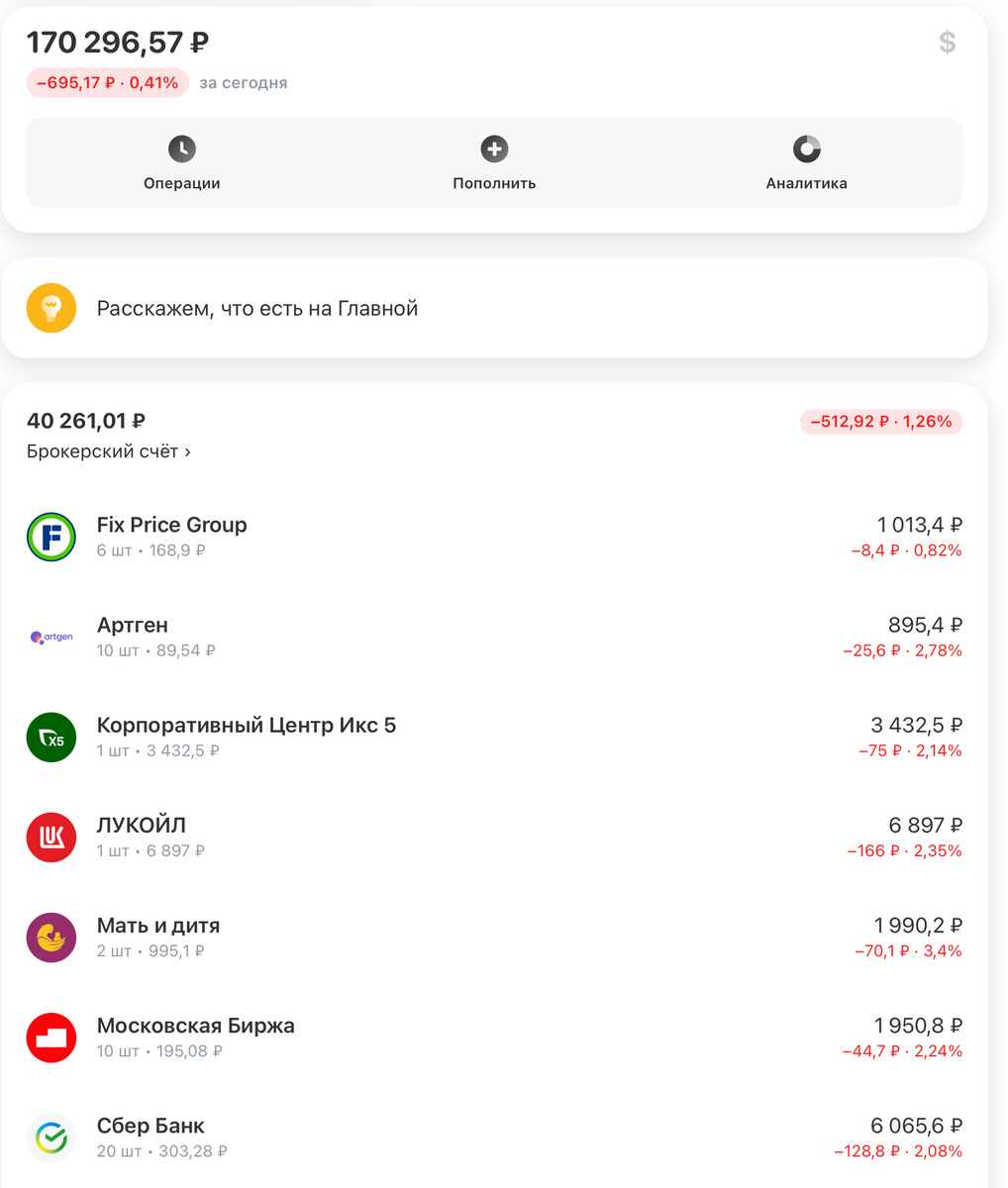The width and height of the screenshot is (1008, 1188).
Task: Open the Московская Биржа red logo
Action: tap(50, 1038)
